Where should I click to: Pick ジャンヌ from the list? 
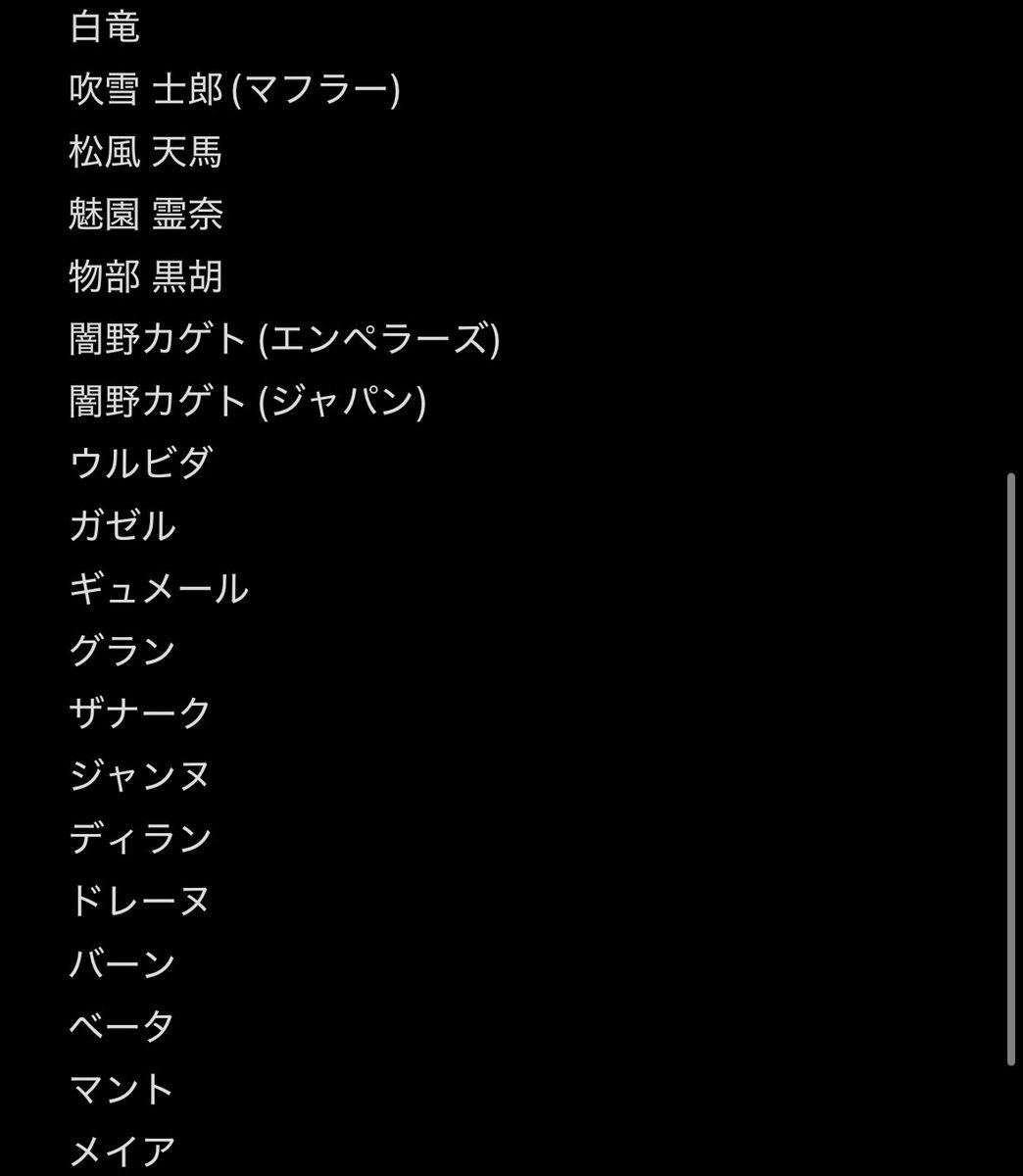140,775
